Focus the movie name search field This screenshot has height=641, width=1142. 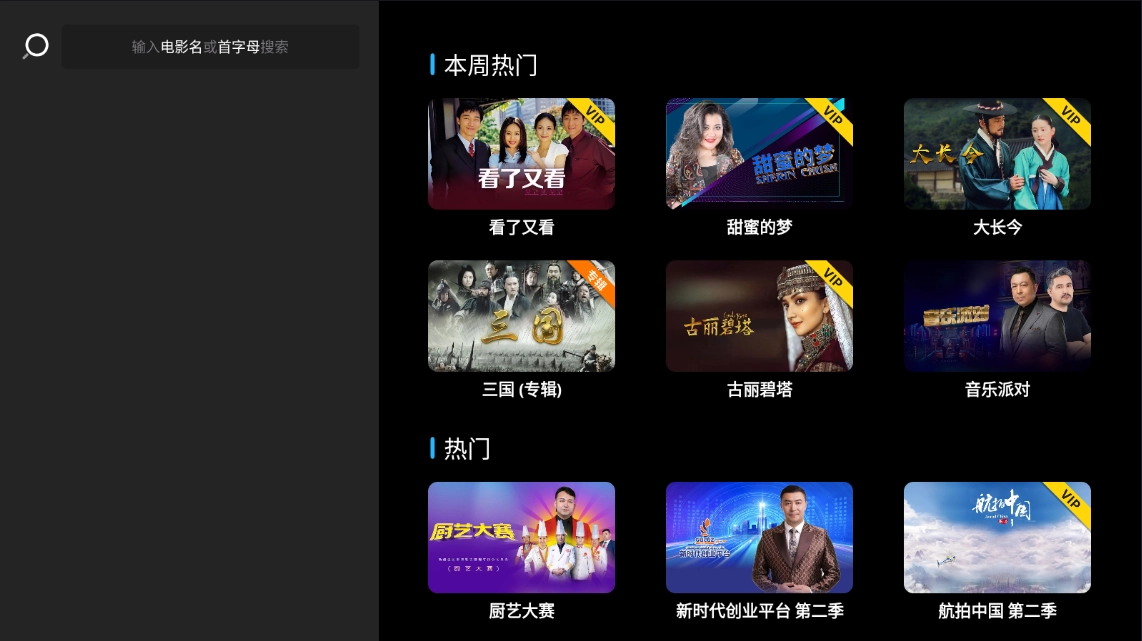click(x=210, y=47)
